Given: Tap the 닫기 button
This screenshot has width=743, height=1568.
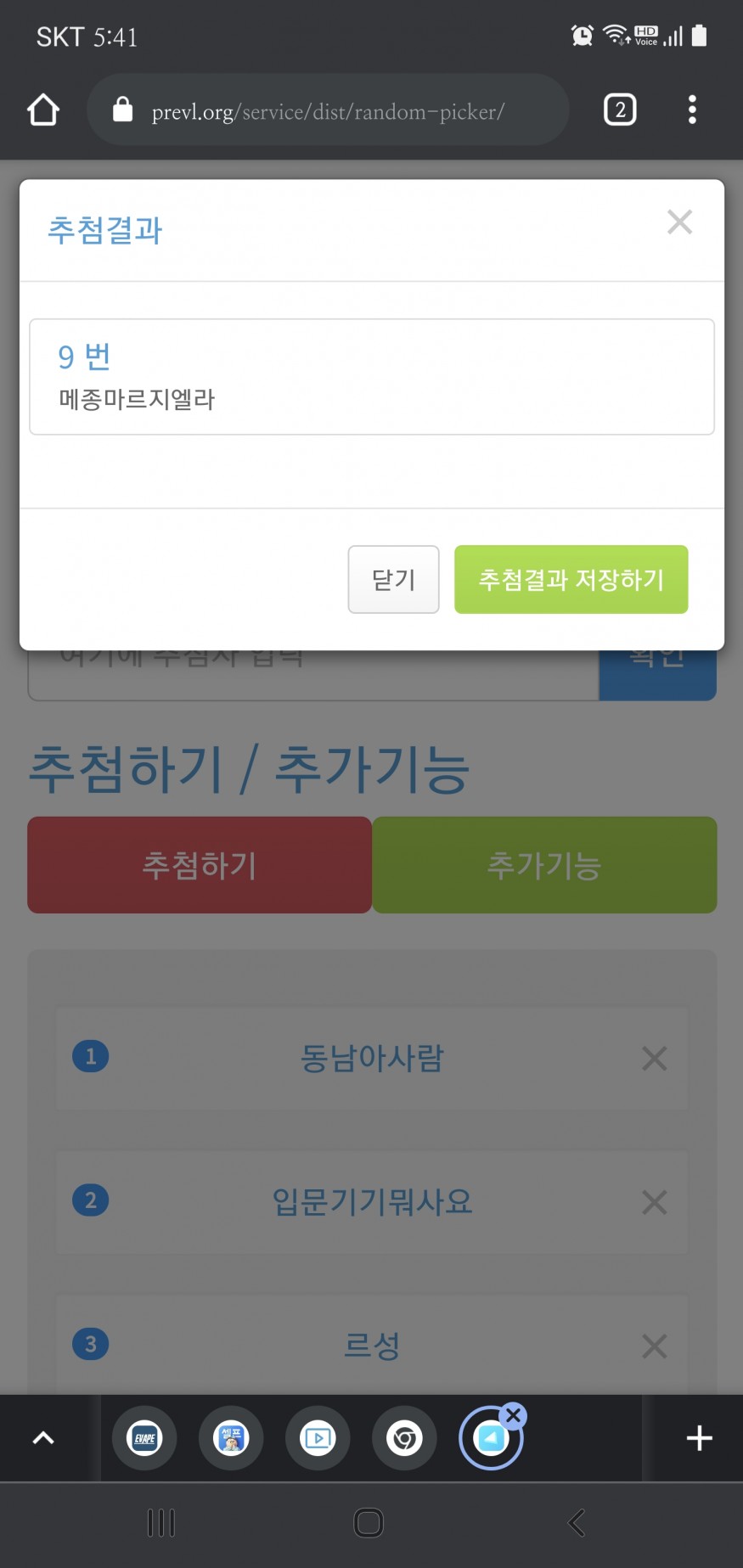Looking at the screenshot, I should coord(393,580).
